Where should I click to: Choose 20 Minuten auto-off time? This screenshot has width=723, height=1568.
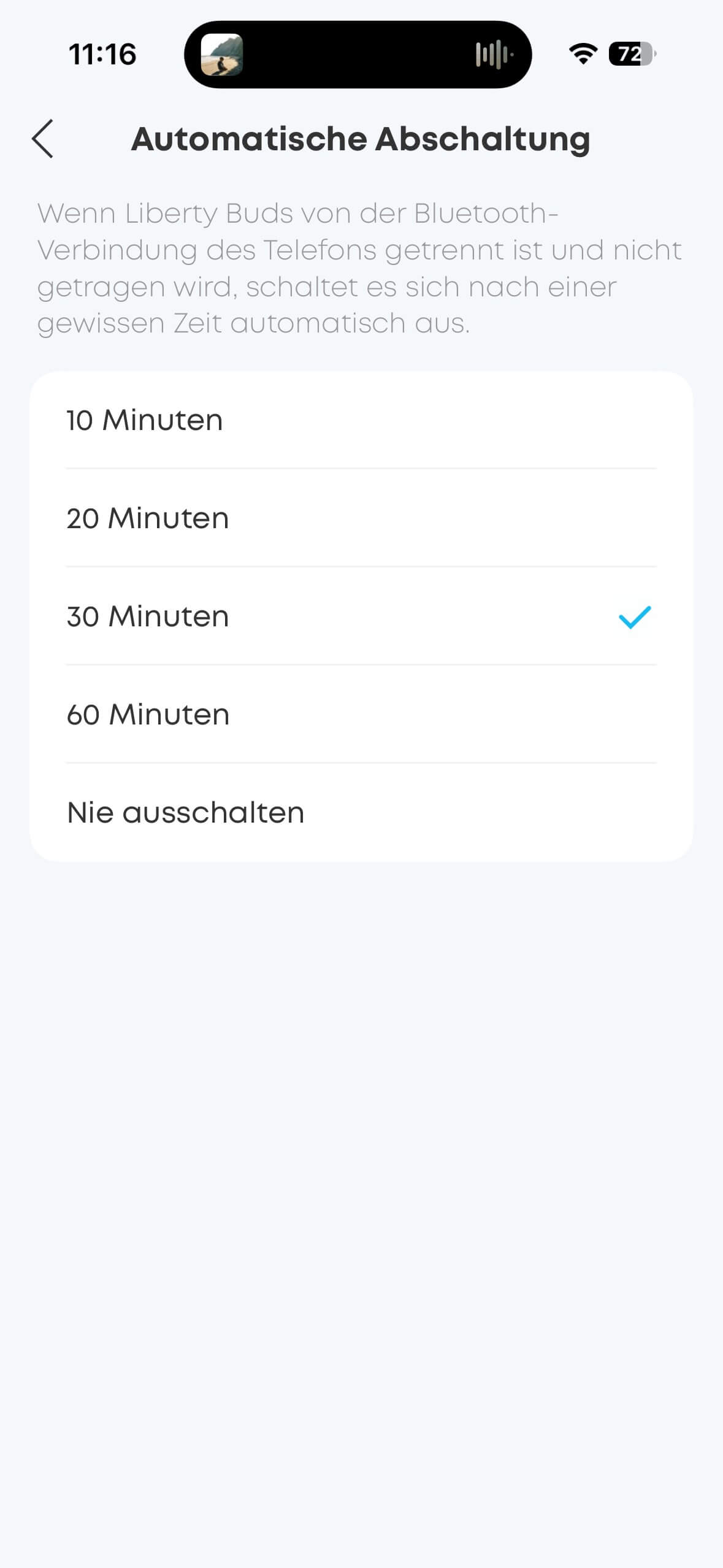pyautogui.click(x=361, y=518)
